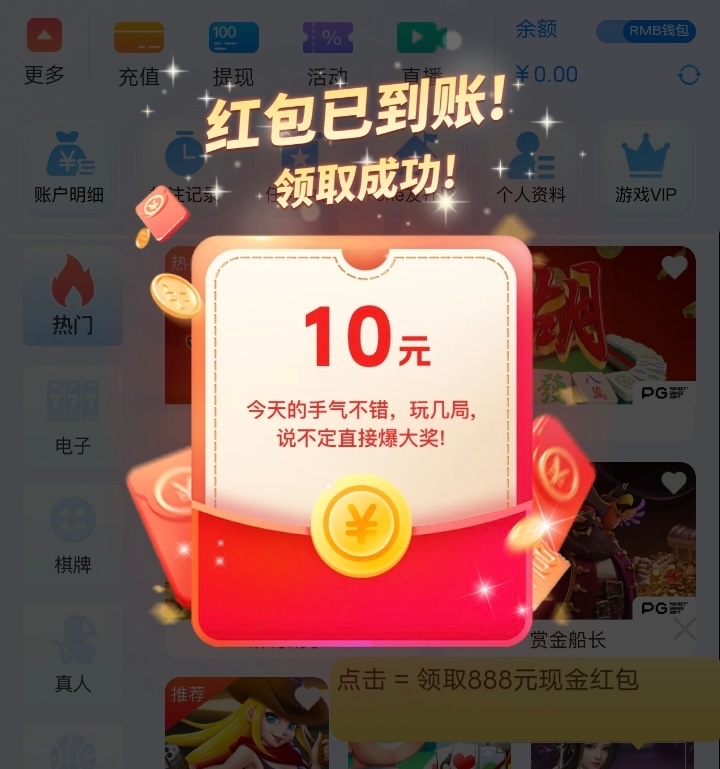Select the 热门 category tab

[x=72, y=298]
